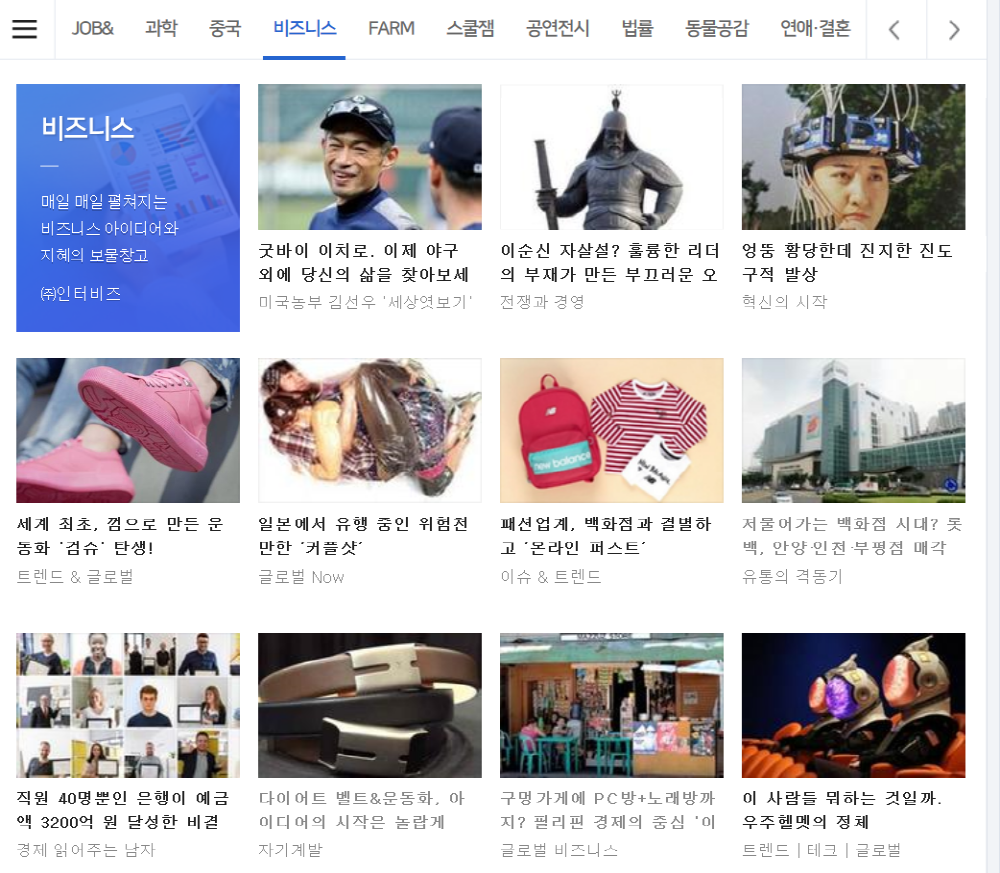The width and height of the screenshot is (1000, 873).
Task: Select the 법률 tab
Action: (x=637, y=29)
